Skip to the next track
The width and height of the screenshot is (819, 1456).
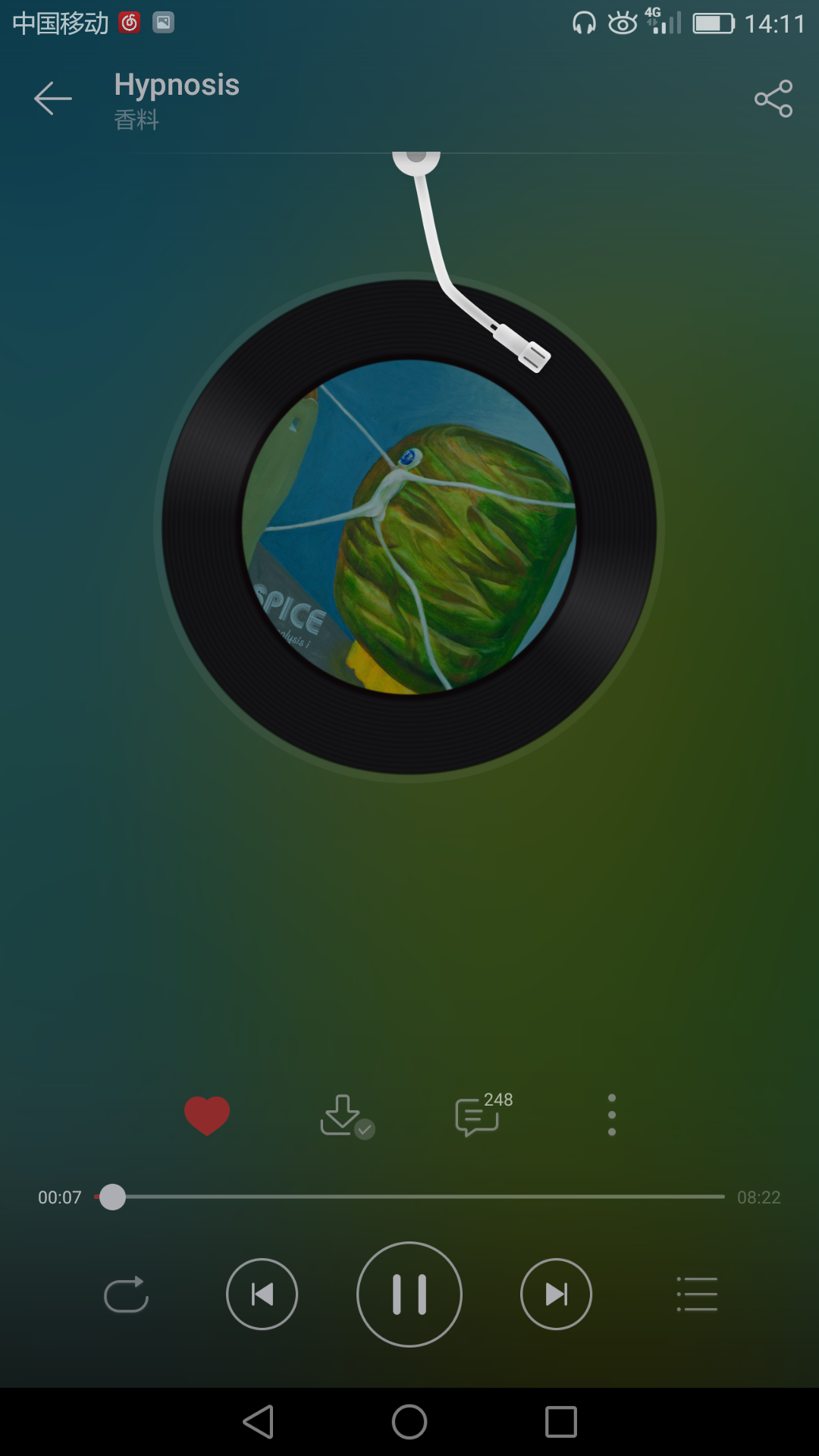[x=556, y=1294]
